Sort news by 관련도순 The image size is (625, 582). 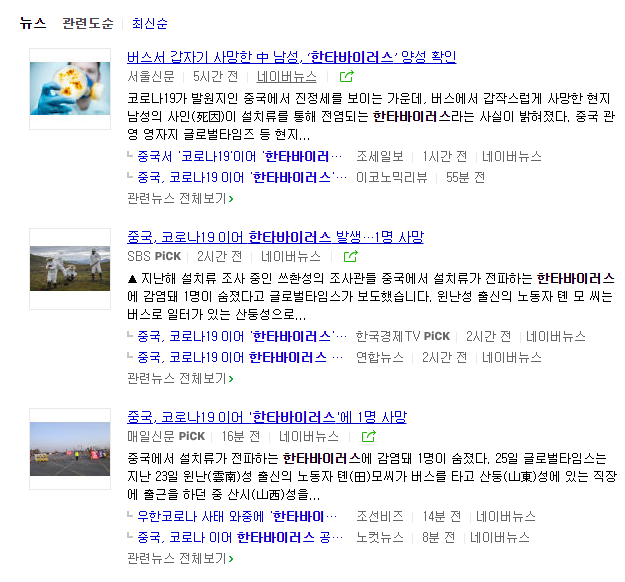(87, 22)
